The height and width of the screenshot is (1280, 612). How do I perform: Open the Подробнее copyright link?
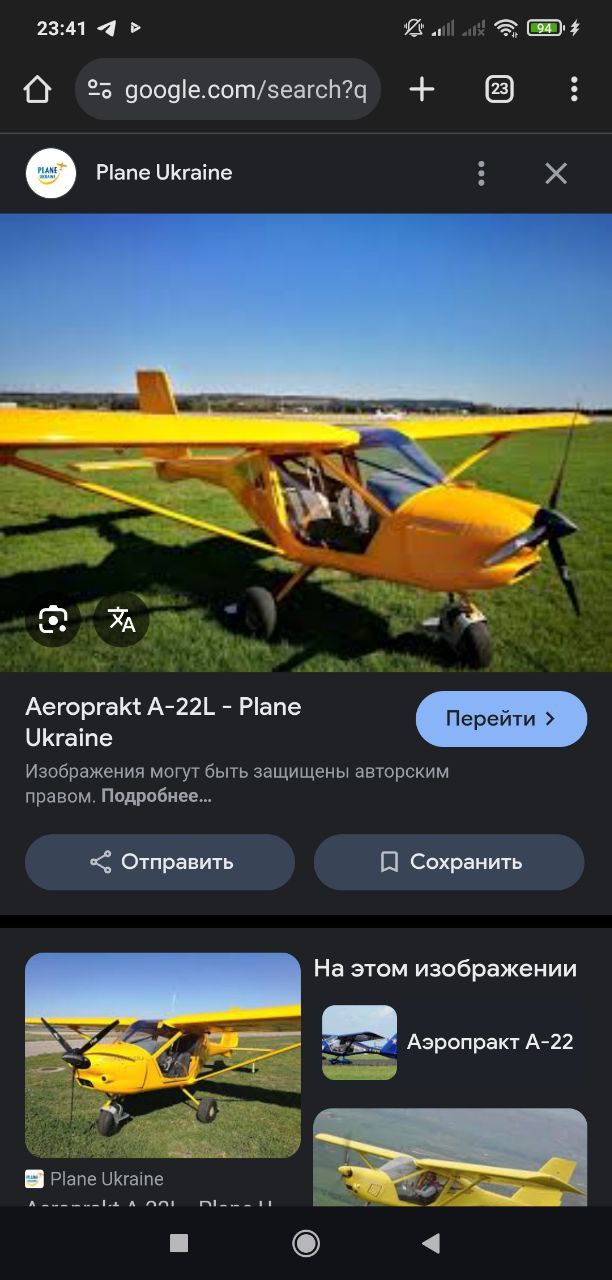(156, 797)
